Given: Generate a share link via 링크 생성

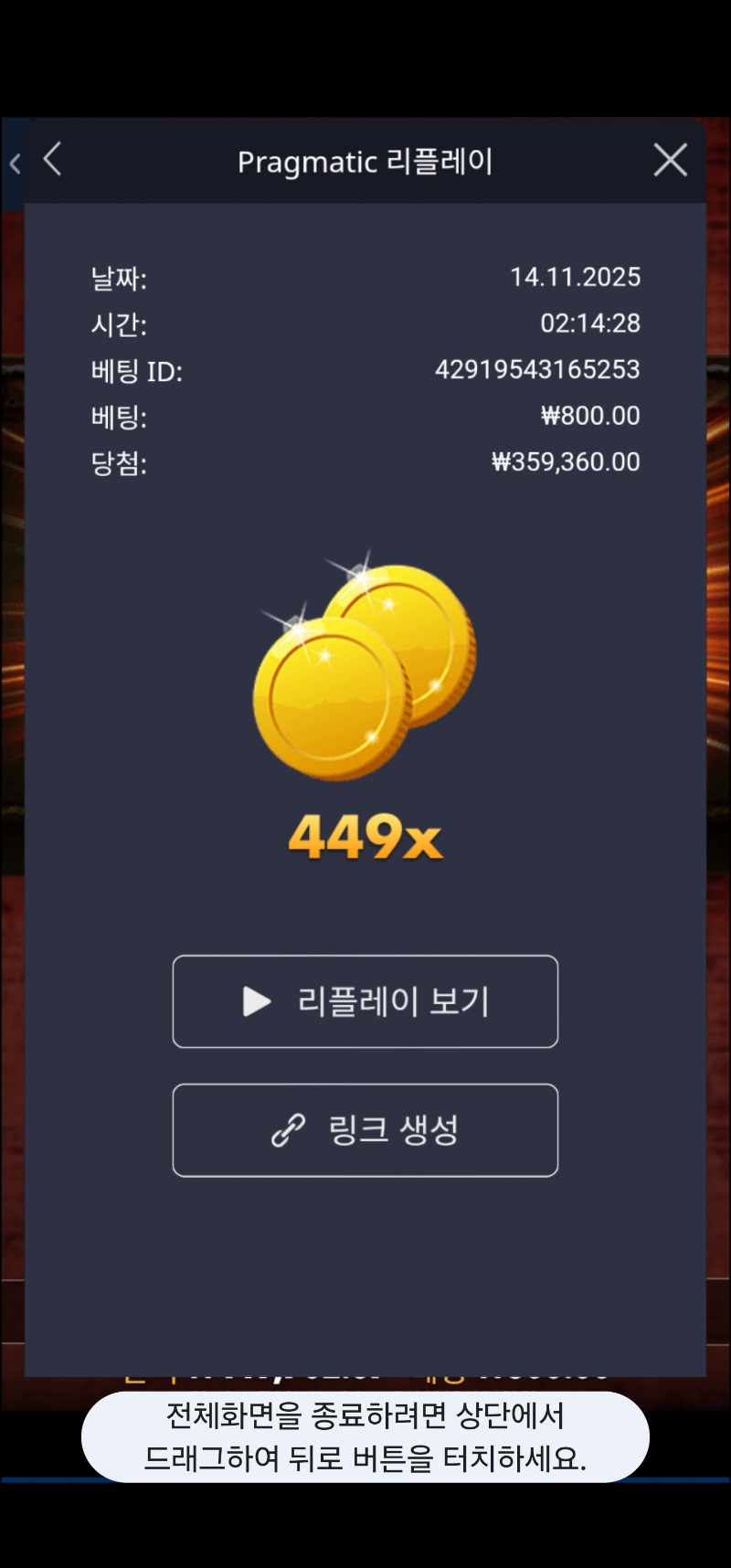Looking at the screenshot, I should coord(365,1130).
